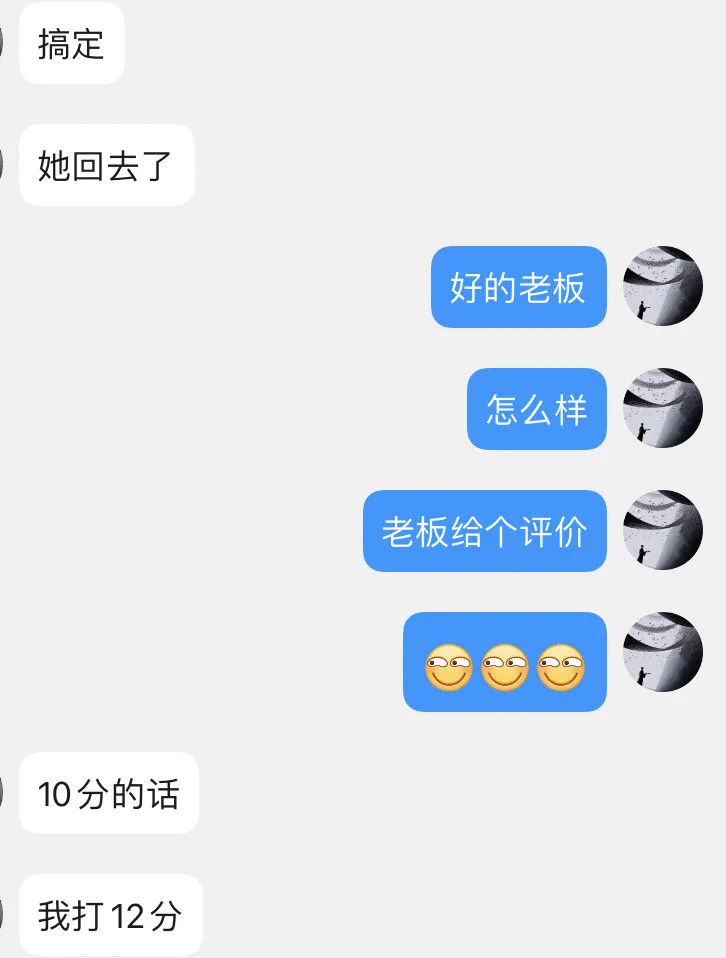View the sender's profile beside '老板给个评价'
This screenshot has height=958, width=726.
coord(662,530)
